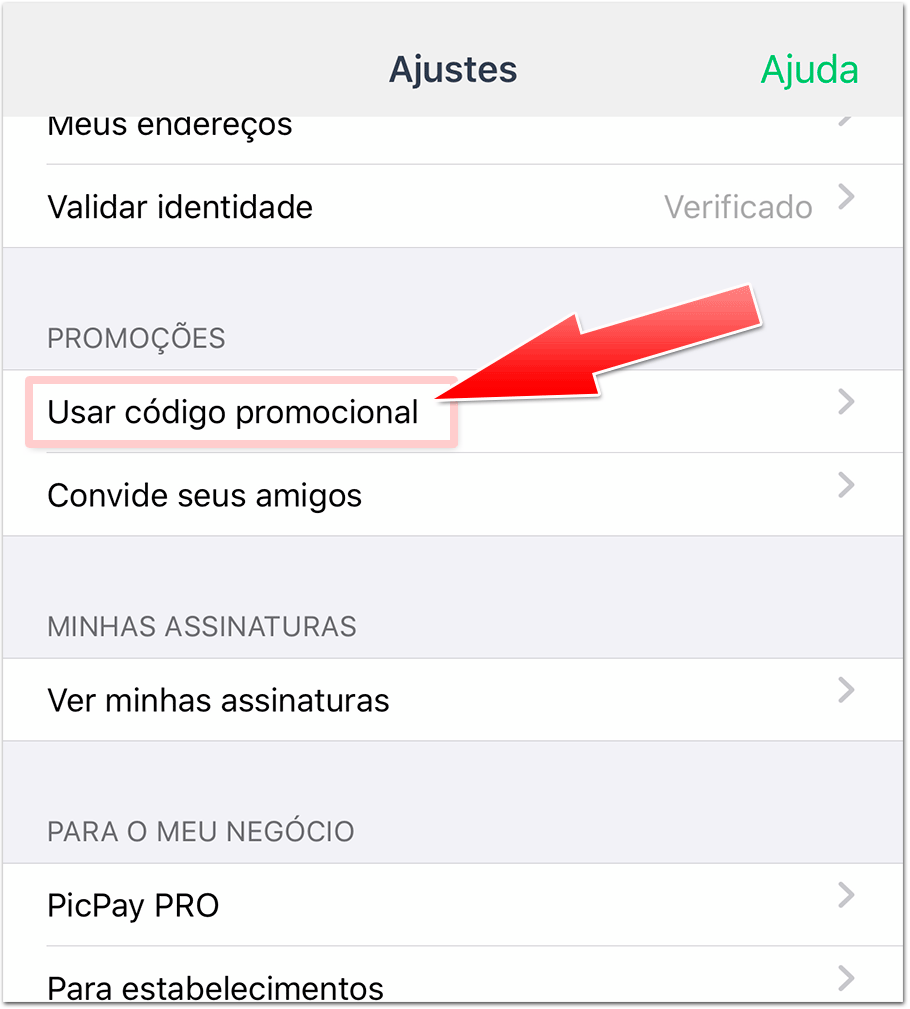
Task: Click the MINHAS ASSINATURAS section header
Action: coord(200,626)
